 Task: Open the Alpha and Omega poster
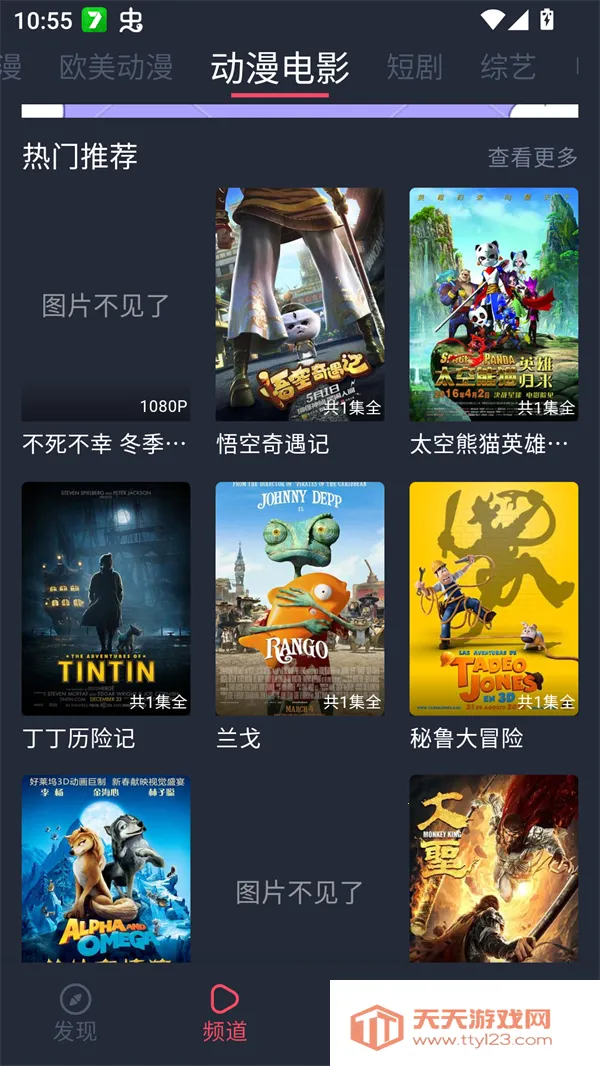[106, 868]
